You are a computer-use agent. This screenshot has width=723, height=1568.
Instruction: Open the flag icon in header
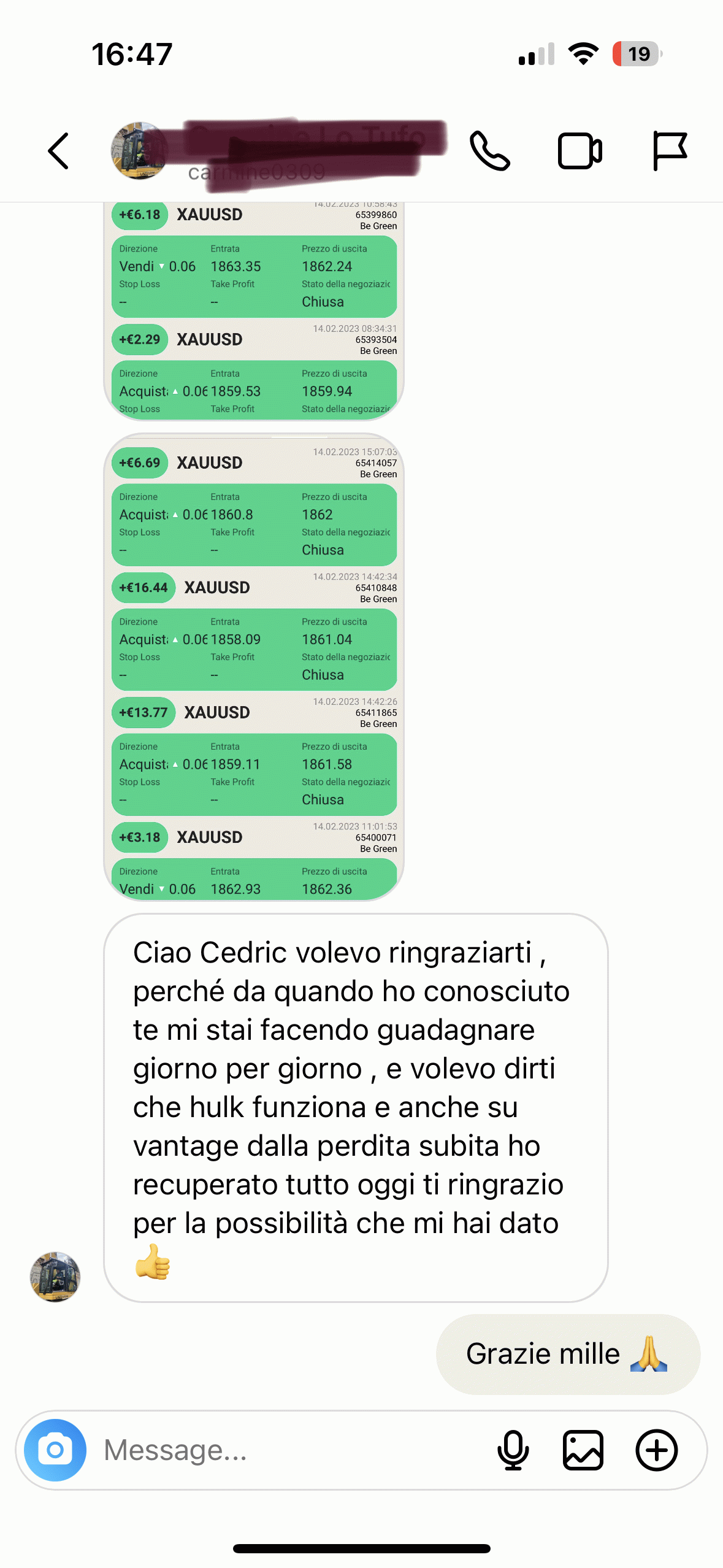pos(669,151)
